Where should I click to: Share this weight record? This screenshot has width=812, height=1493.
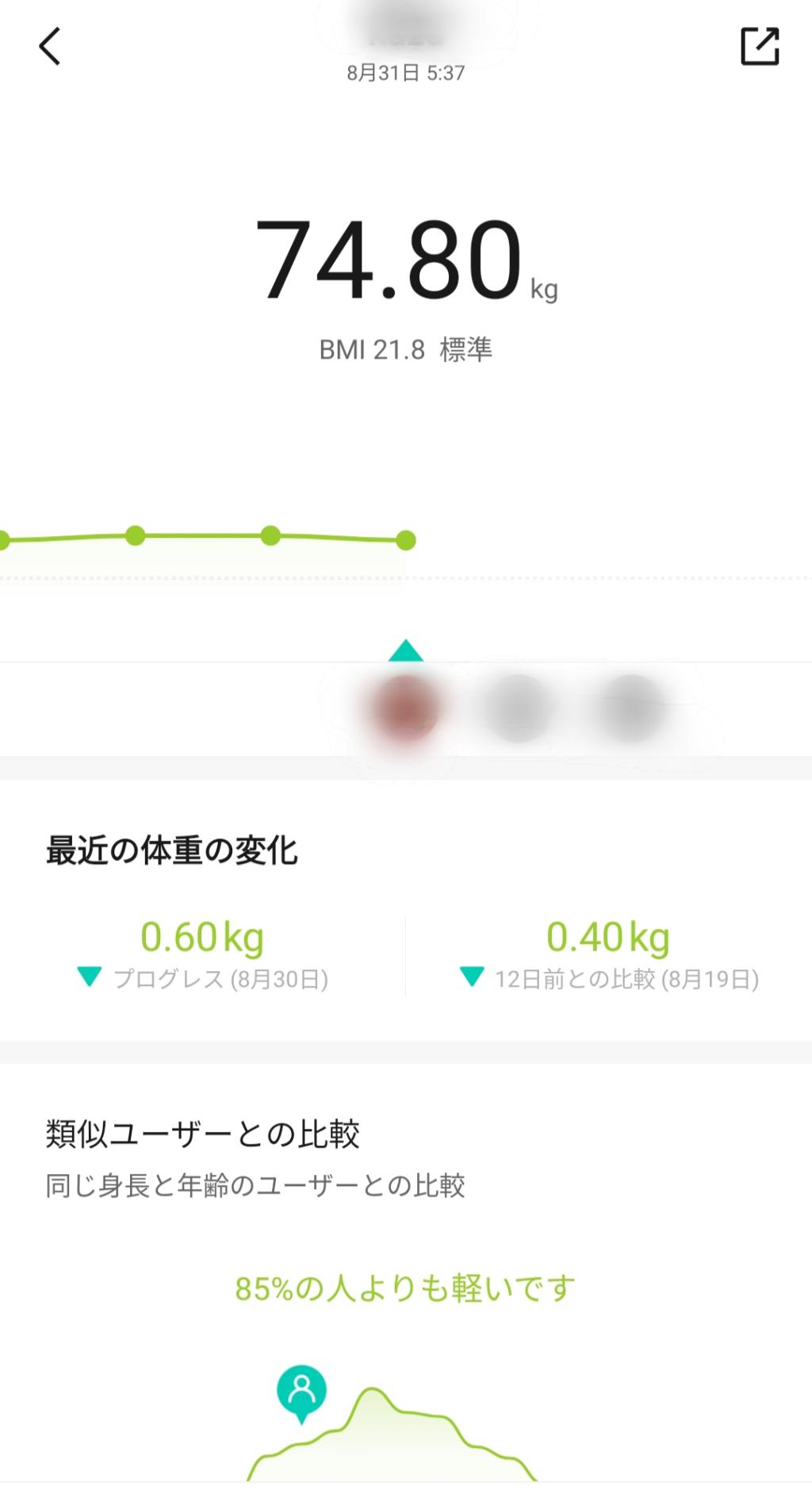click(x=759, y=46)
